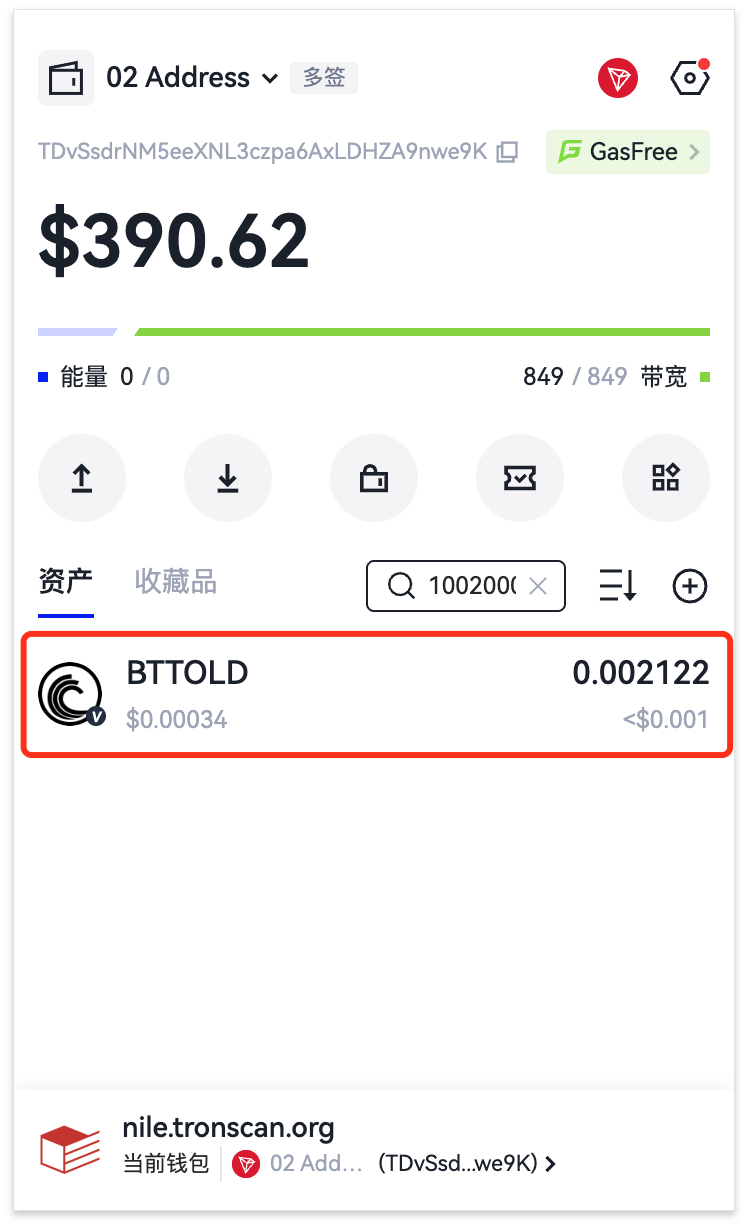
Task: Tap the send upload arrow button
Action: click(x=82, y=479)
